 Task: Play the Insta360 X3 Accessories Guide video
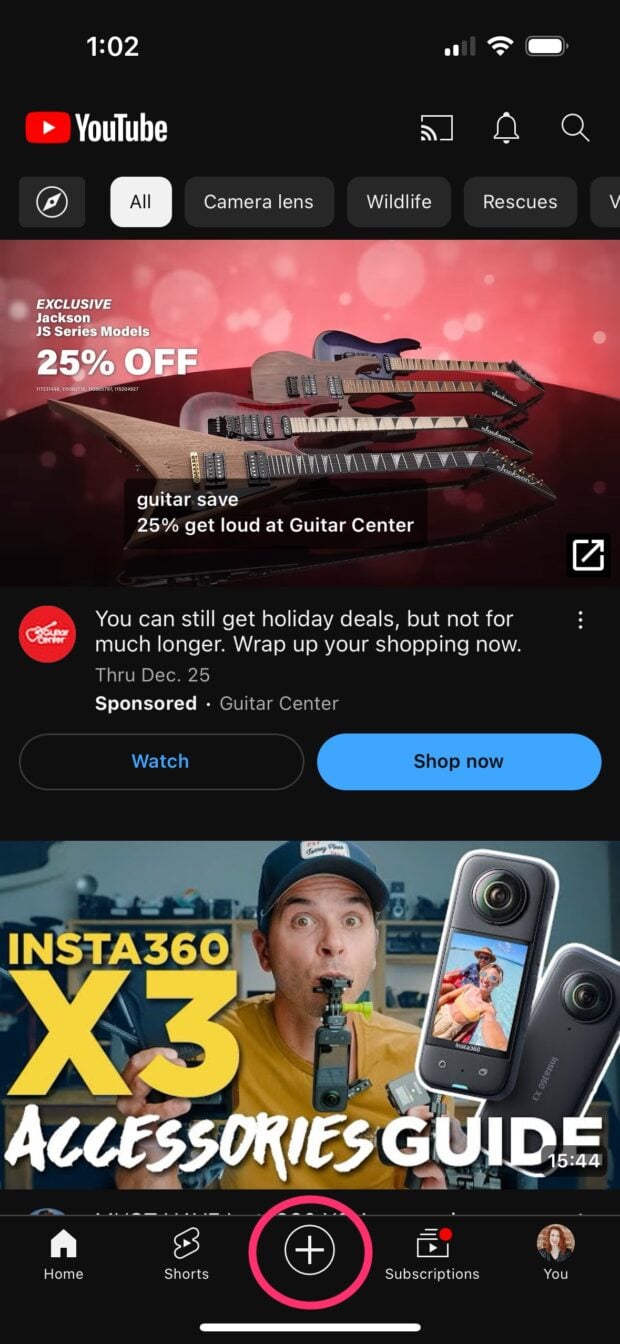pyautogui.click(x=310, y=1014)
